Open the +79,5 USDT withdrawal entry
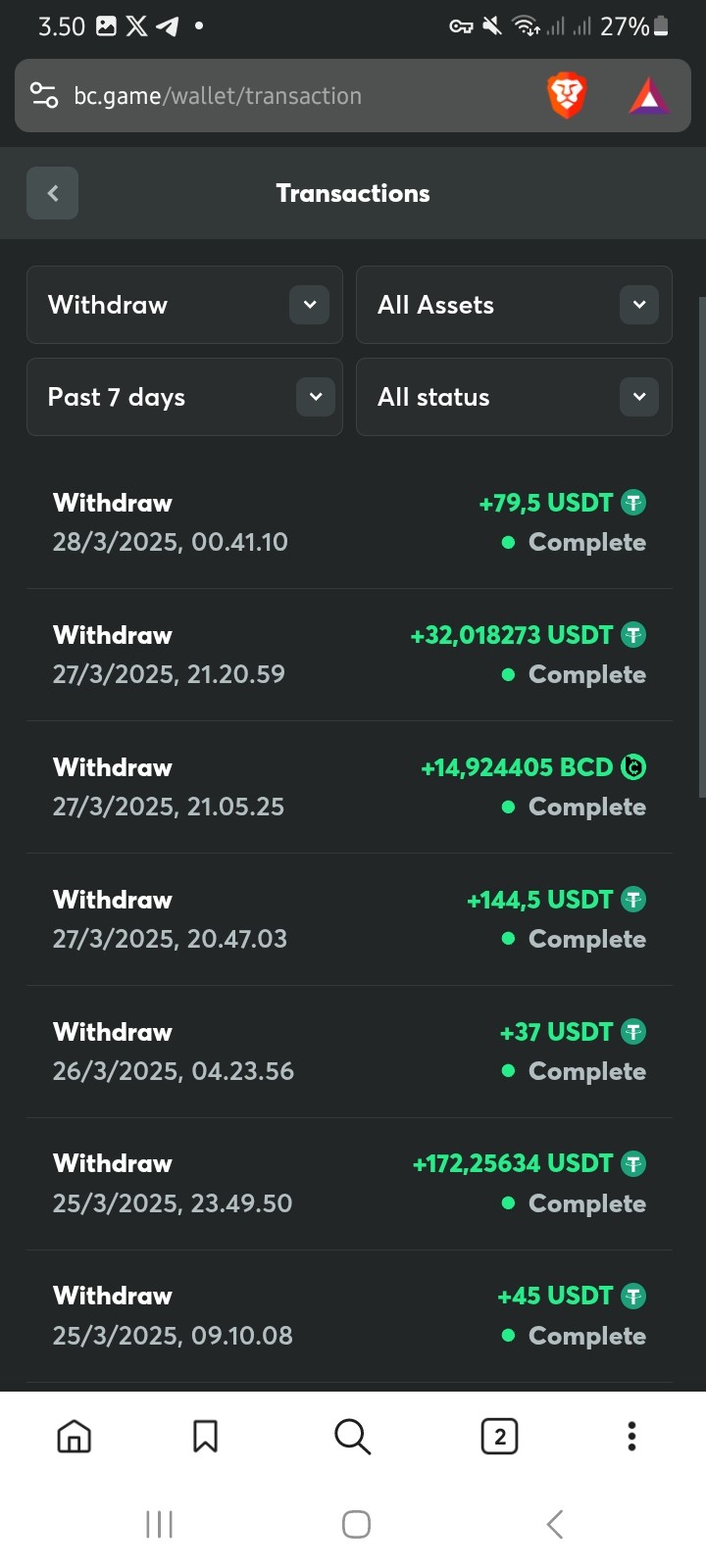Screen dimensions: 706x1568 coord(349,522)
